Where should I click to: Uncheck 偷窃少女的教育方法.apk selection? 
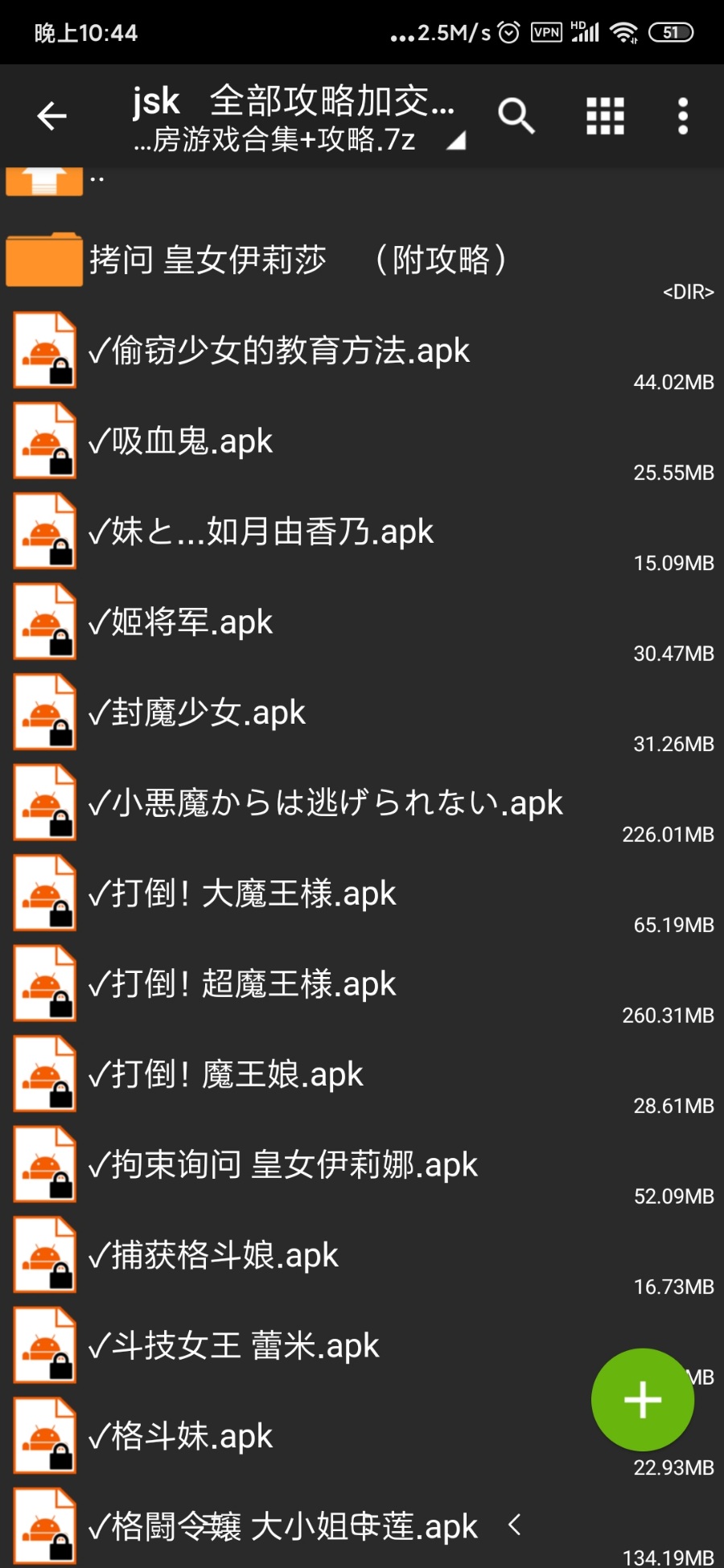(98, 350)
